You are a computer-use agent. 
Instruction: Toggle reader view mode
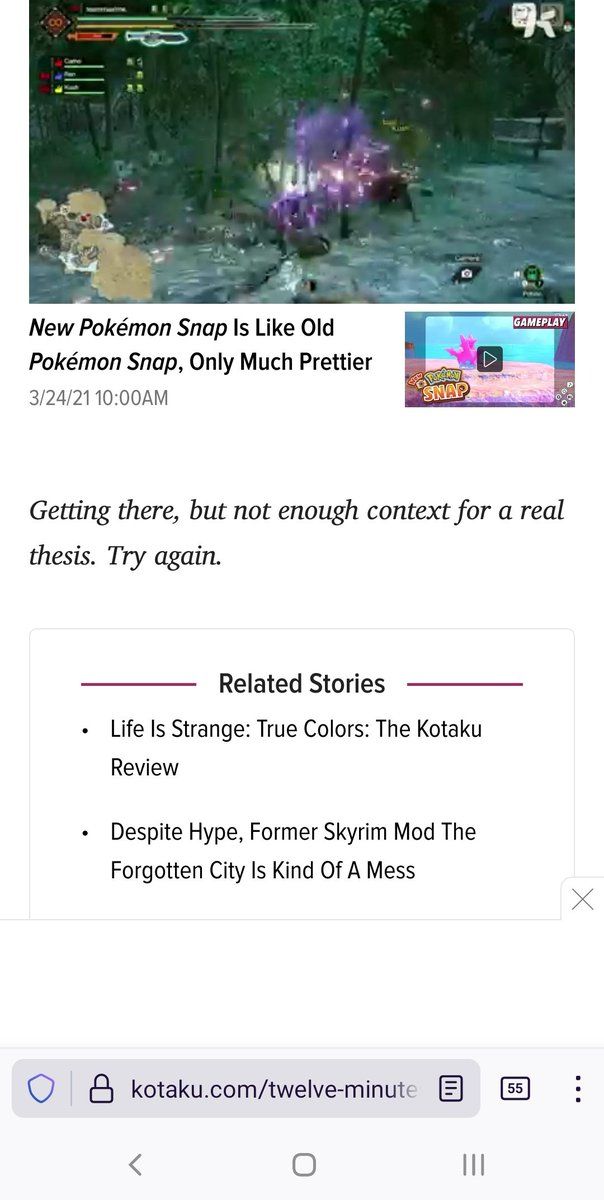[451, 1089]
